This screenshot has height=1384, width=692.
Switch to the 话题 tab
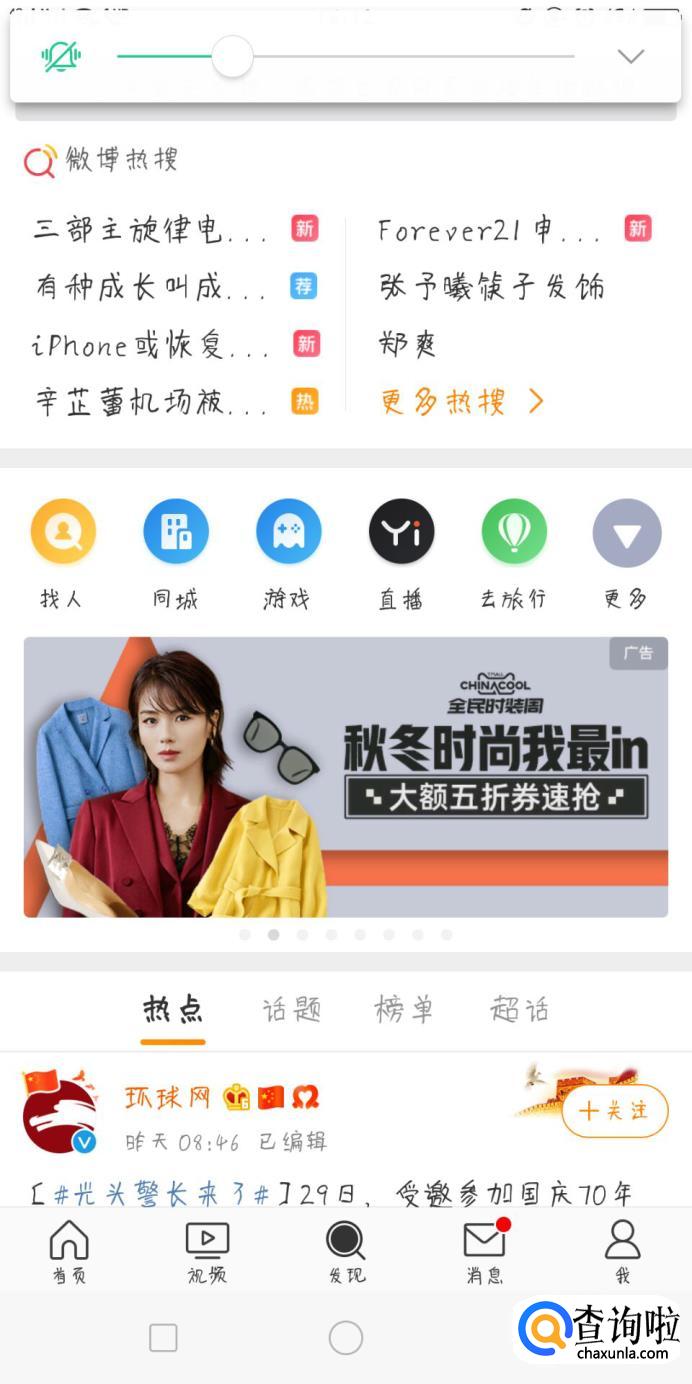(291, 1009)
